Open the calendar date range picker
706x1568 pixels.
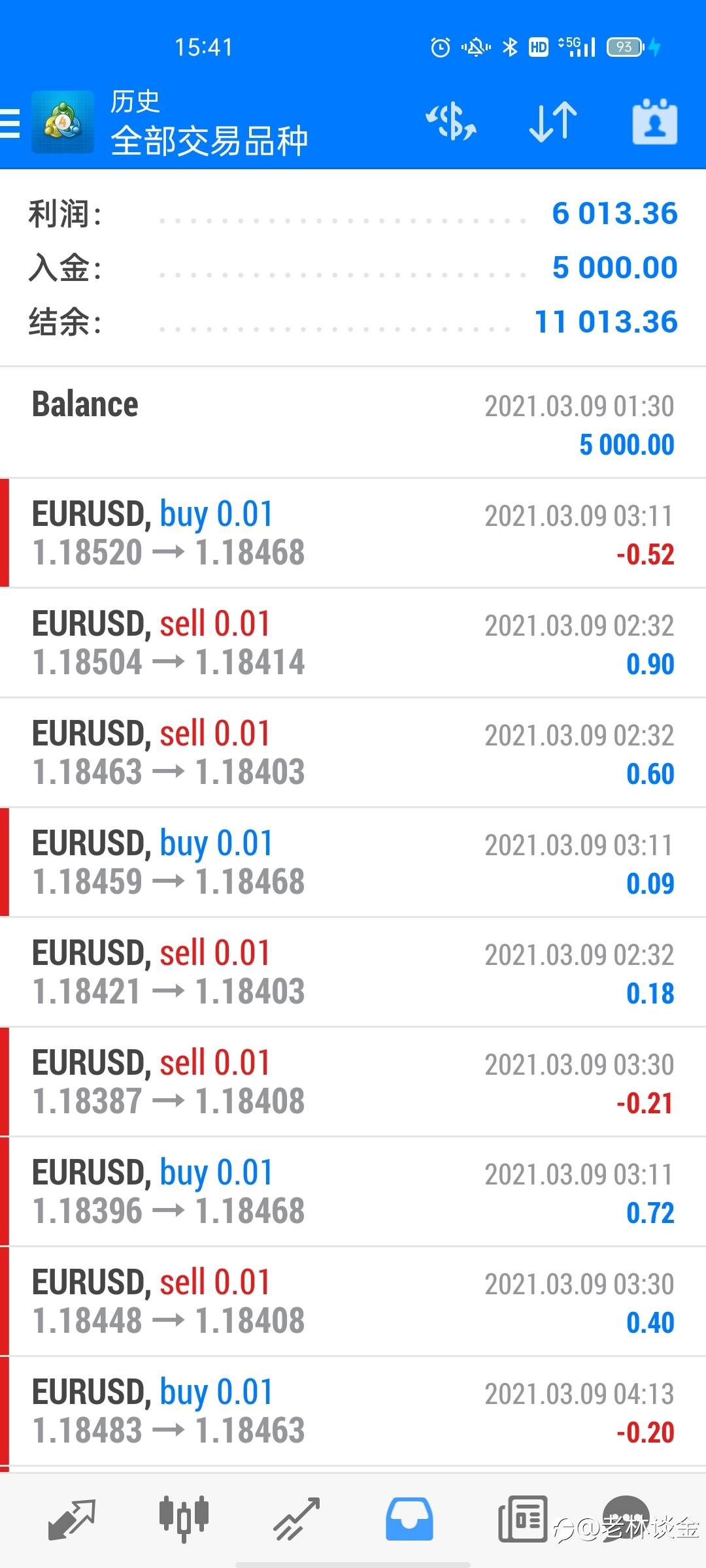(x=655, y=122)
